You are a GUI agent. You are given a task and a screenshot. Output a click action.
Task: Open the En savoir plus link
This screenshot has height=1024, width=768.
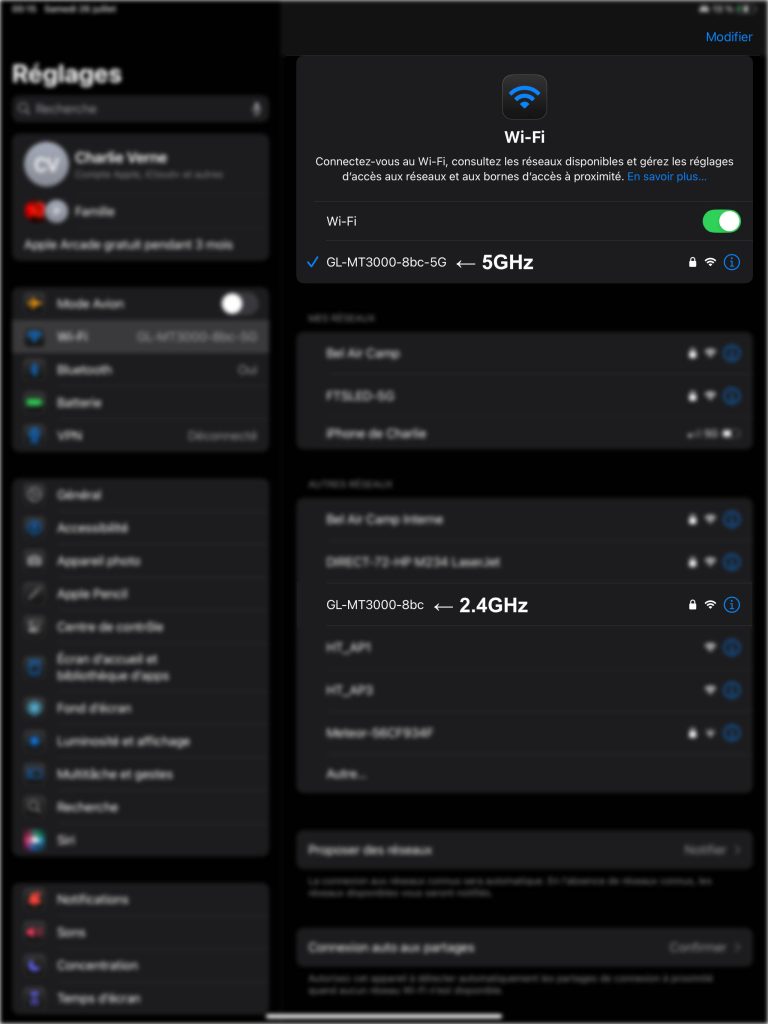point(666,177)
